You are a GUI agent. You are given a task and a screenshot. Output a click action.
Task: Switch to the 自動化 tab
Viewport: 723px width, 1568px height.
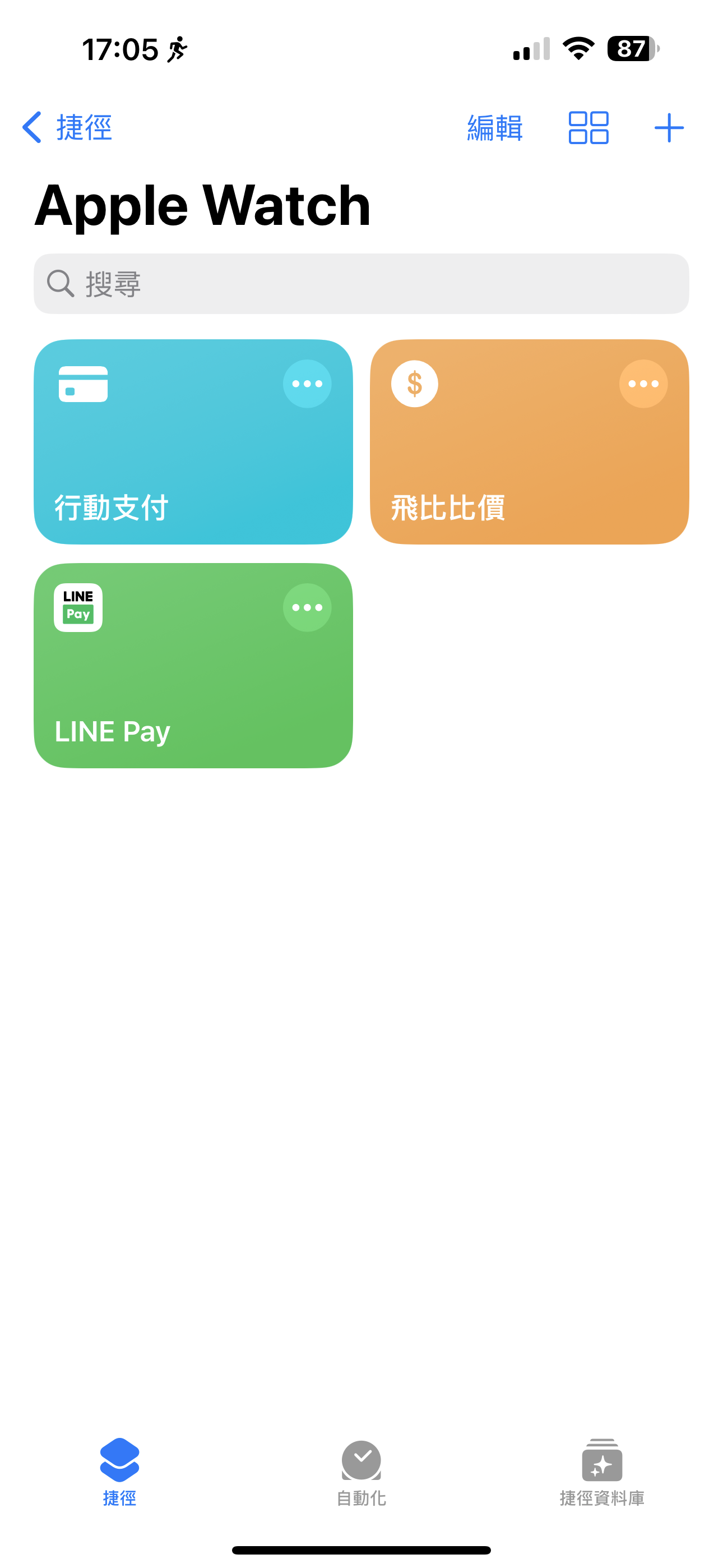(361, 1472)
